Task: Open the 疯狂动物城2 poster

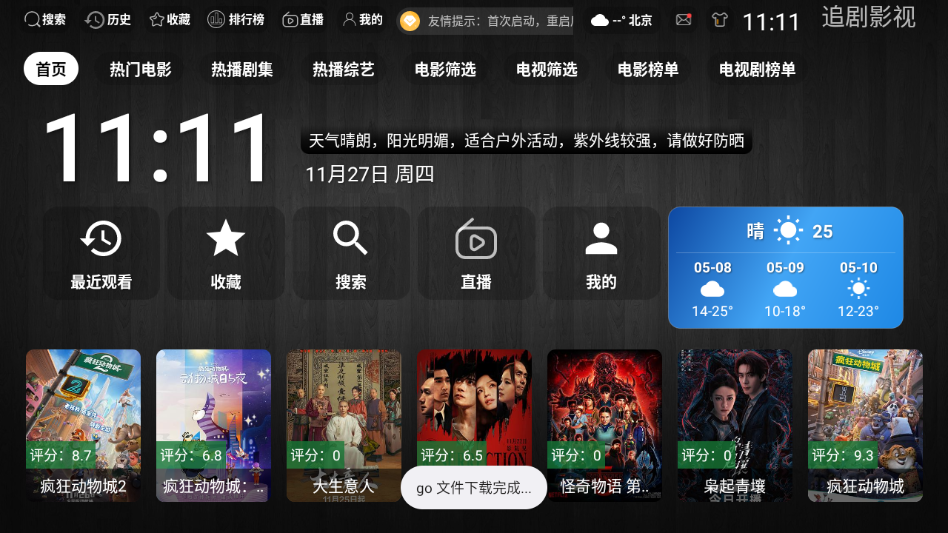Action: pos(83,424)
